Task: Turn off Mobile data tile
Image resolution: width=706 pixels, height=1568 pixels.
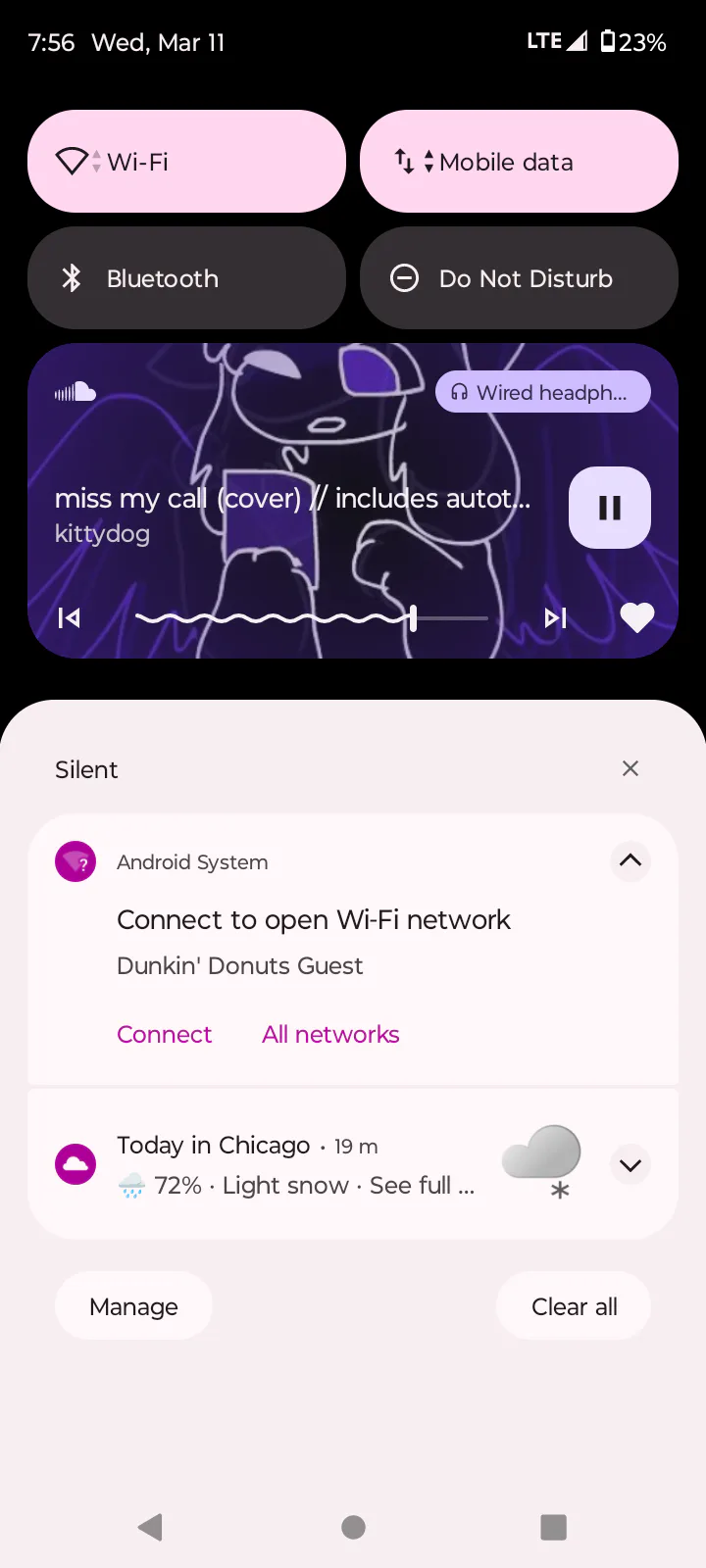Action: 519,162
